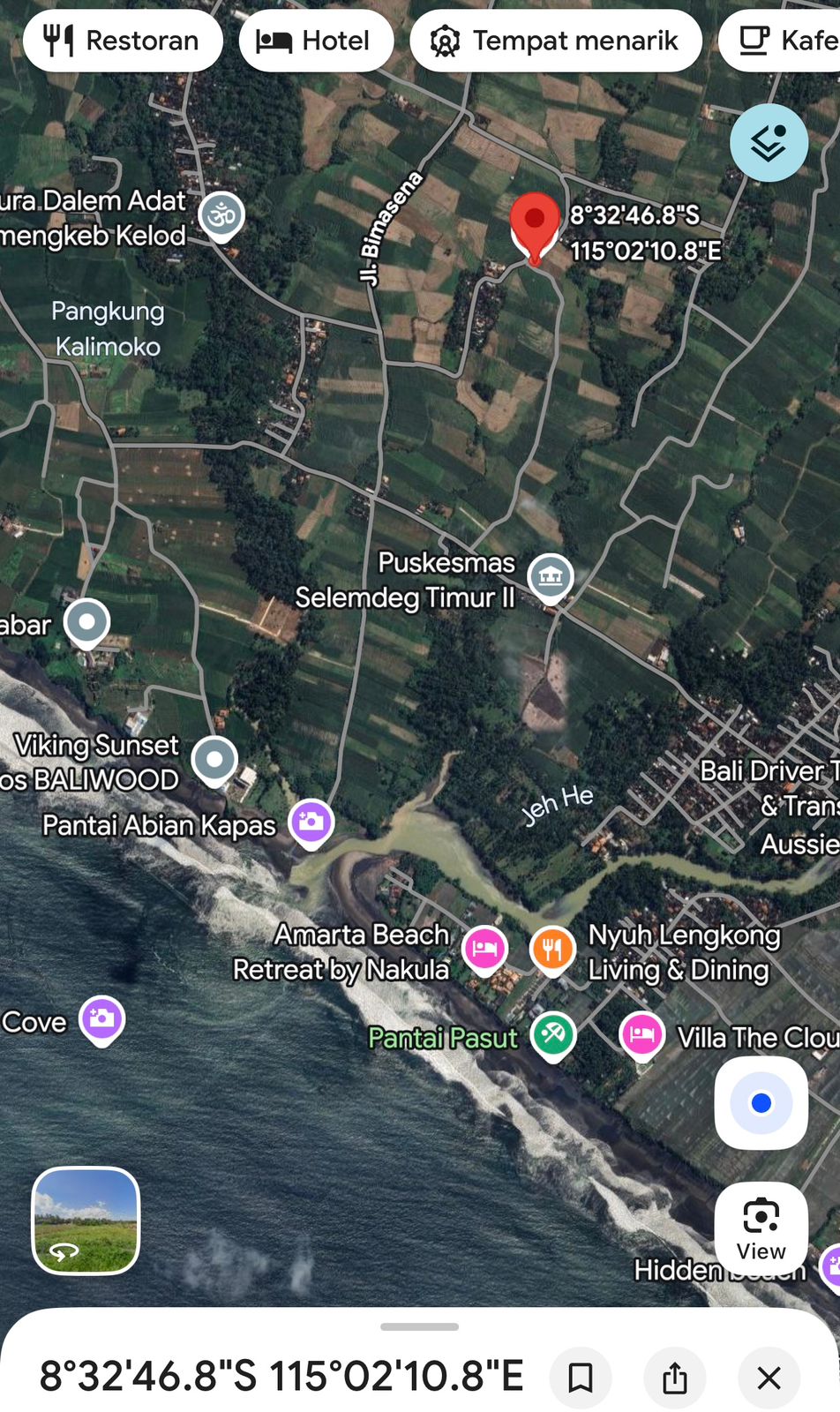Select the Hotel filter chip
The height and width of the screenshot is (1412, 840).
pyautogui.click(x=315, y=41)
